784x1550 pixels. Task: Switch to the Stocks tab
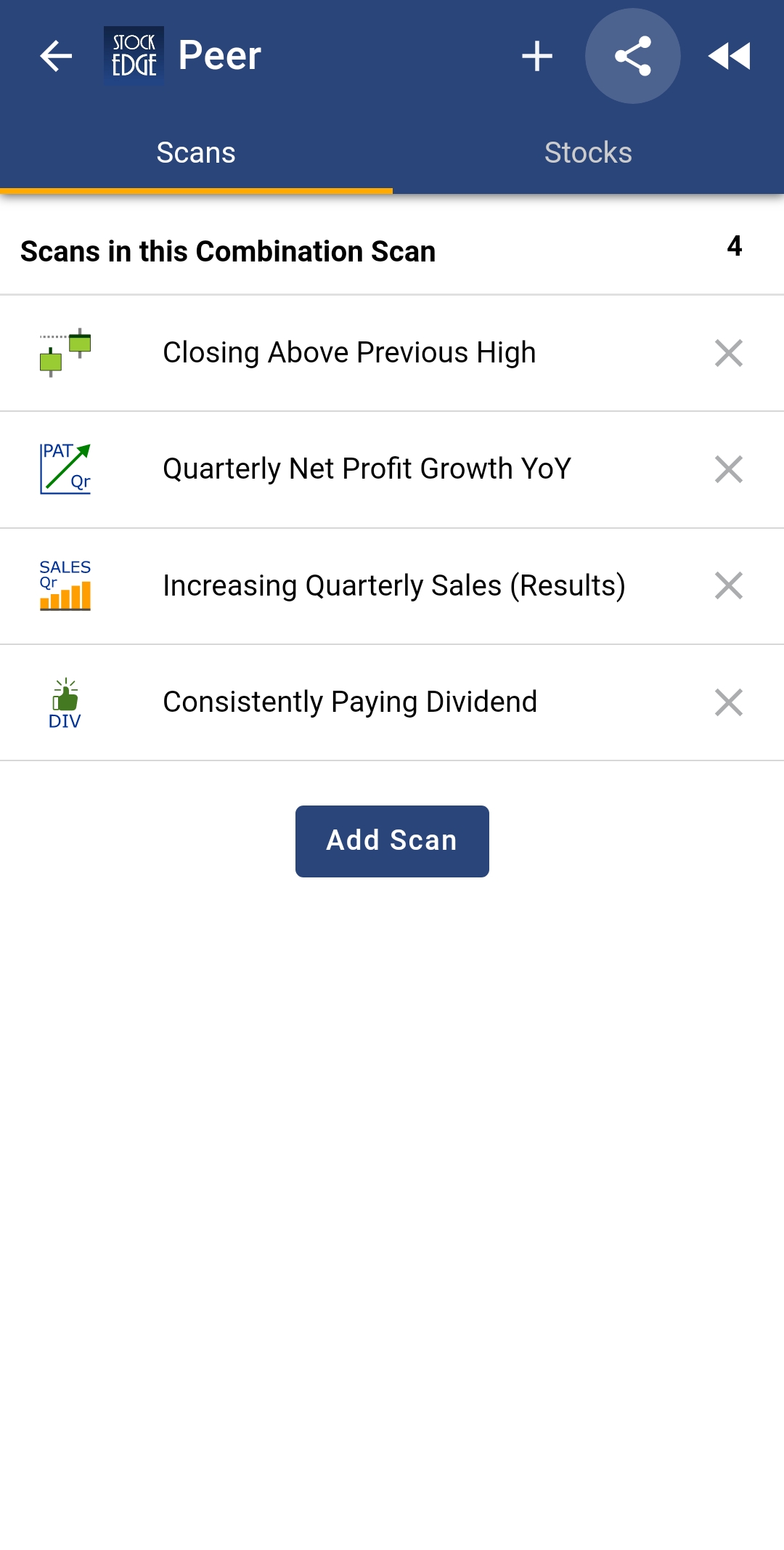588,153
